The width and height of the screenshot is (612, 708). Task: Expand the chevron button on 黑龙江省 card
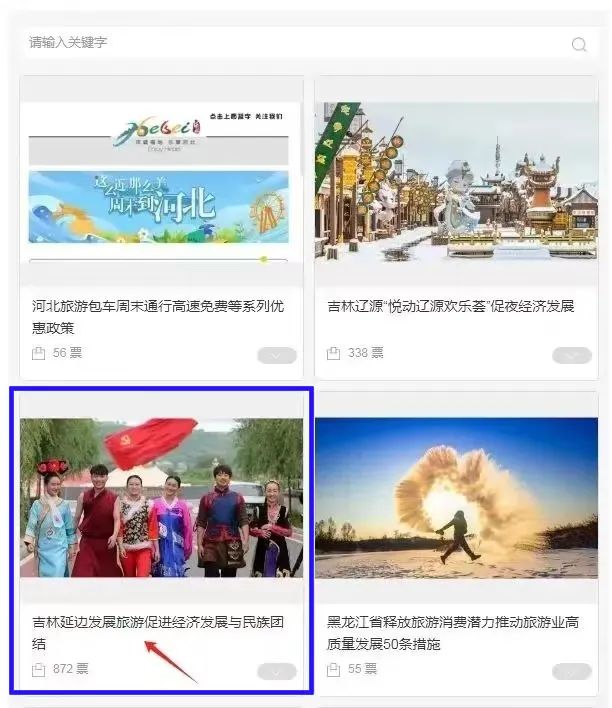tap(572, 671)
